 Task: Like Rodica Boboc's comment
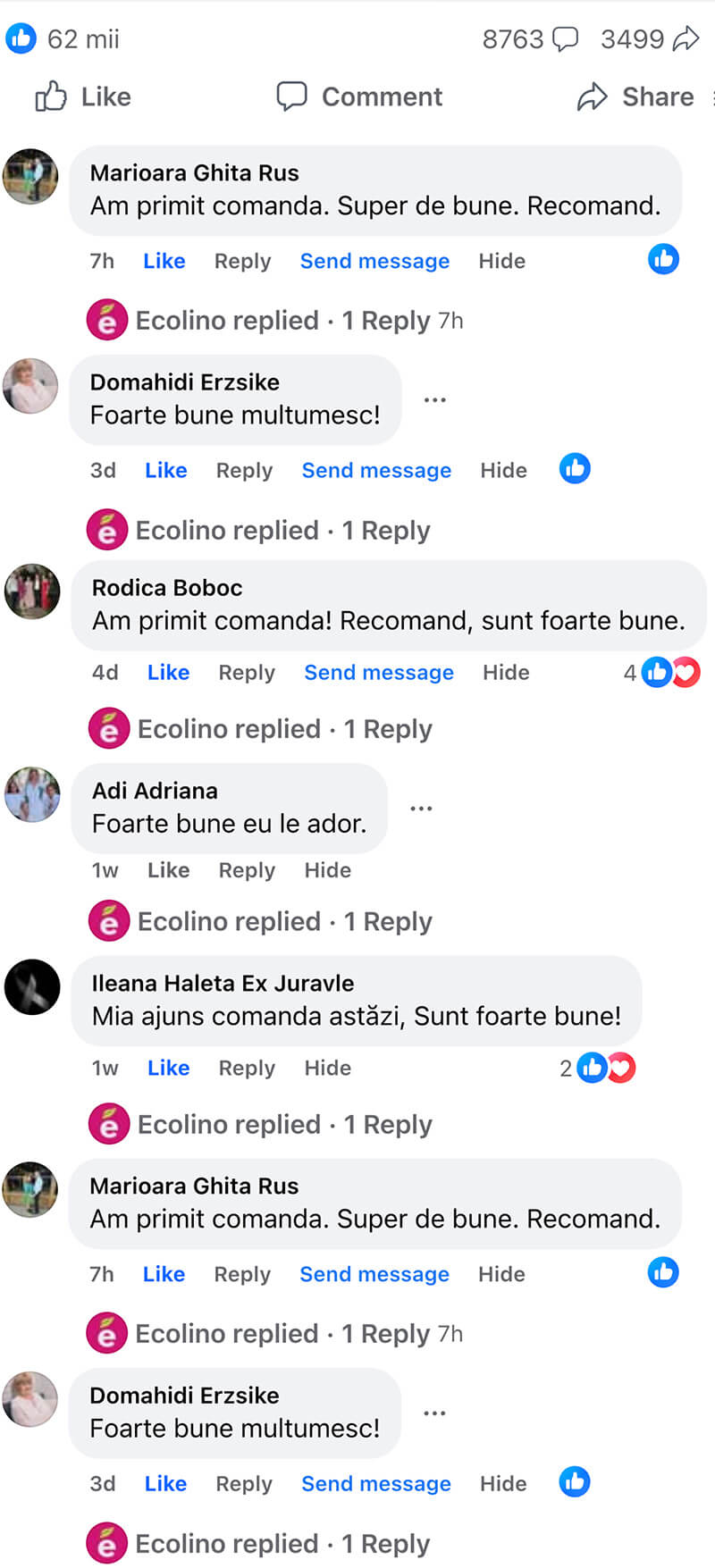168,673
